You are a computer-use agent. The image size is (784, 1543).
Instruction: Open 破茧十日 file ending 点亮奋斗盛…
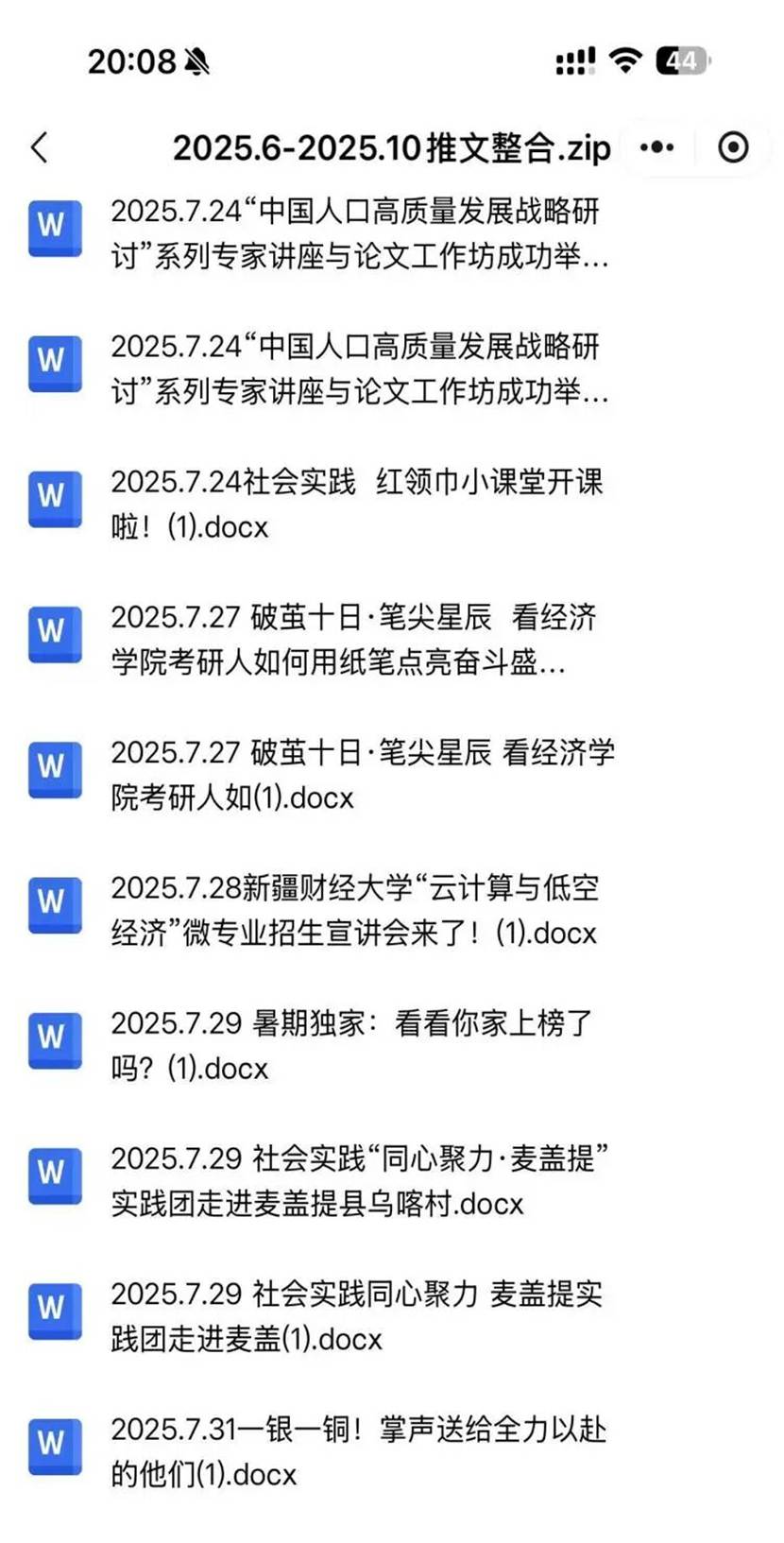tap(356, 639)
